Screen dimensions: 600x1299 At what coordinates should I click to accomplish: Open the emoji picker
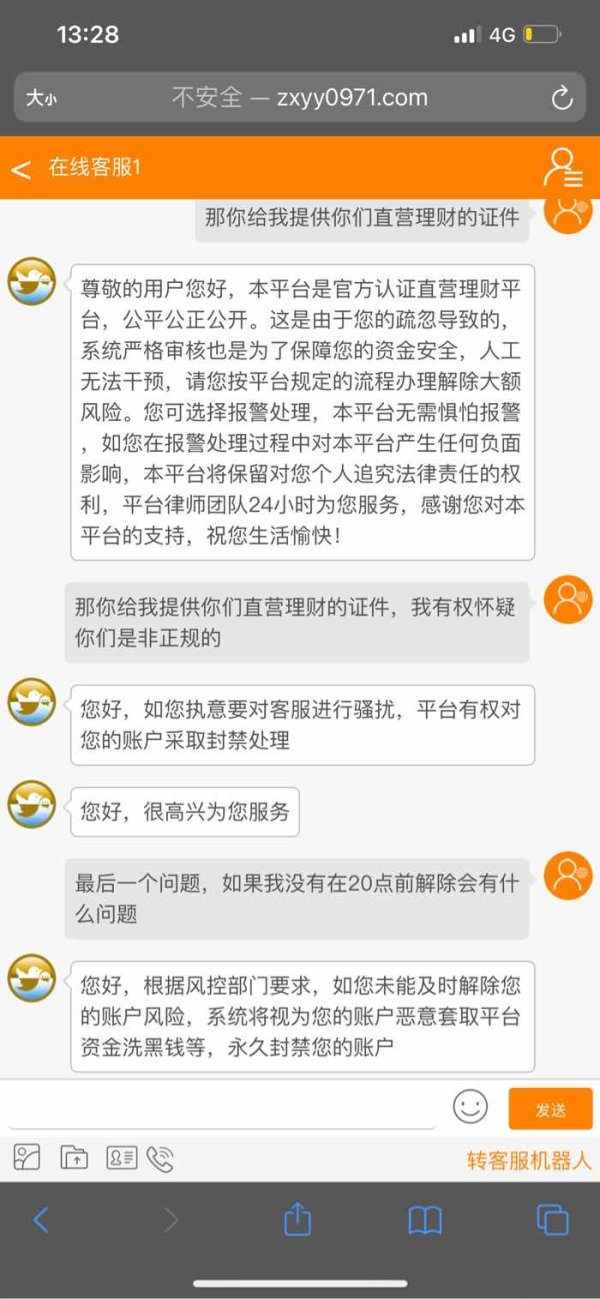pos(470,1106)
